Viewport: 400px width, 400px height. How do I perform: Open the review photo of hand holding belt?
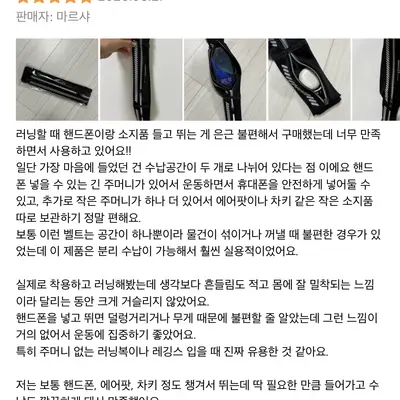[141, 80]
